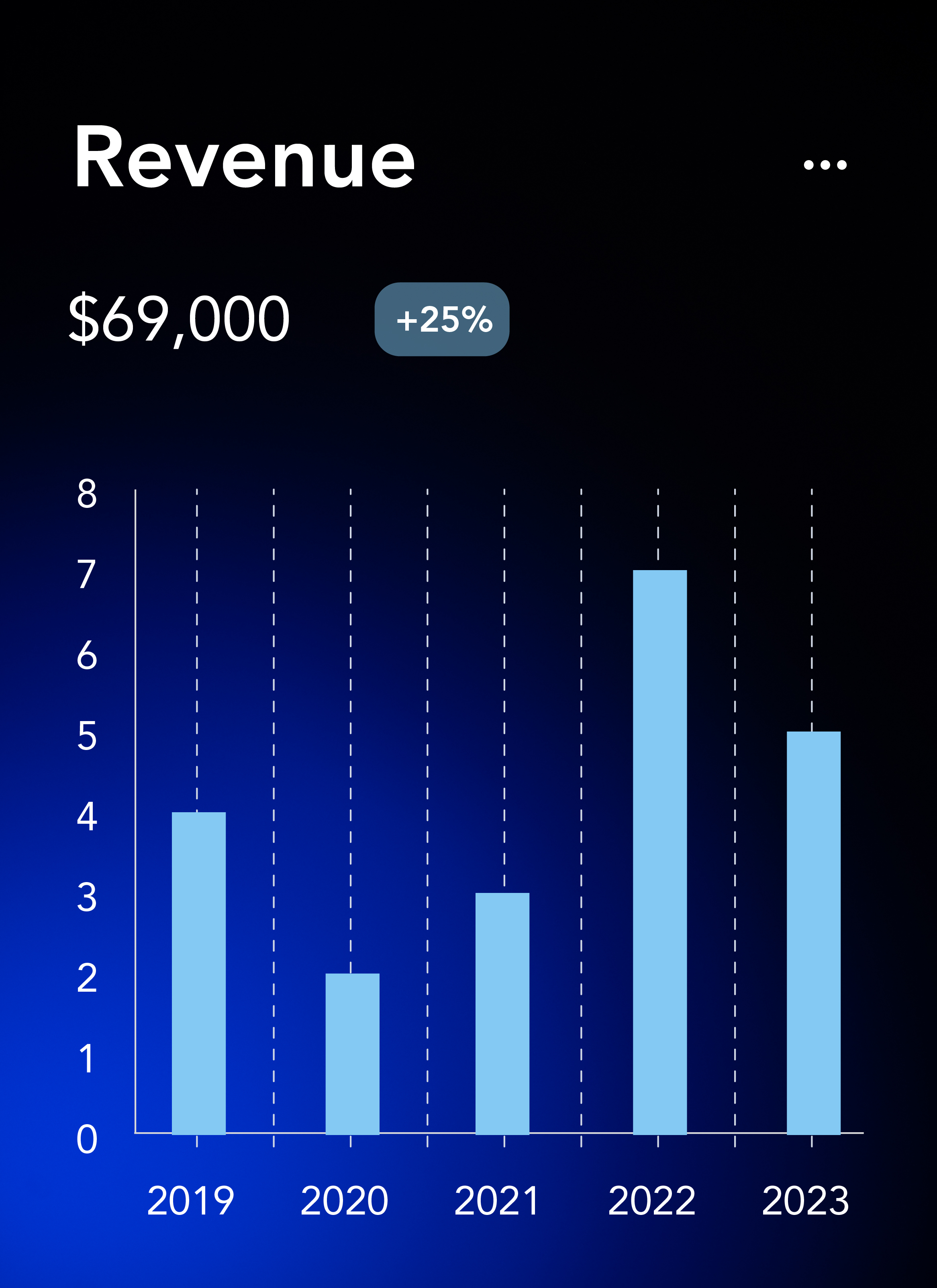Open the Revenue card's three-dot menu
This screenshot has width=937, height=1288.
825,165
